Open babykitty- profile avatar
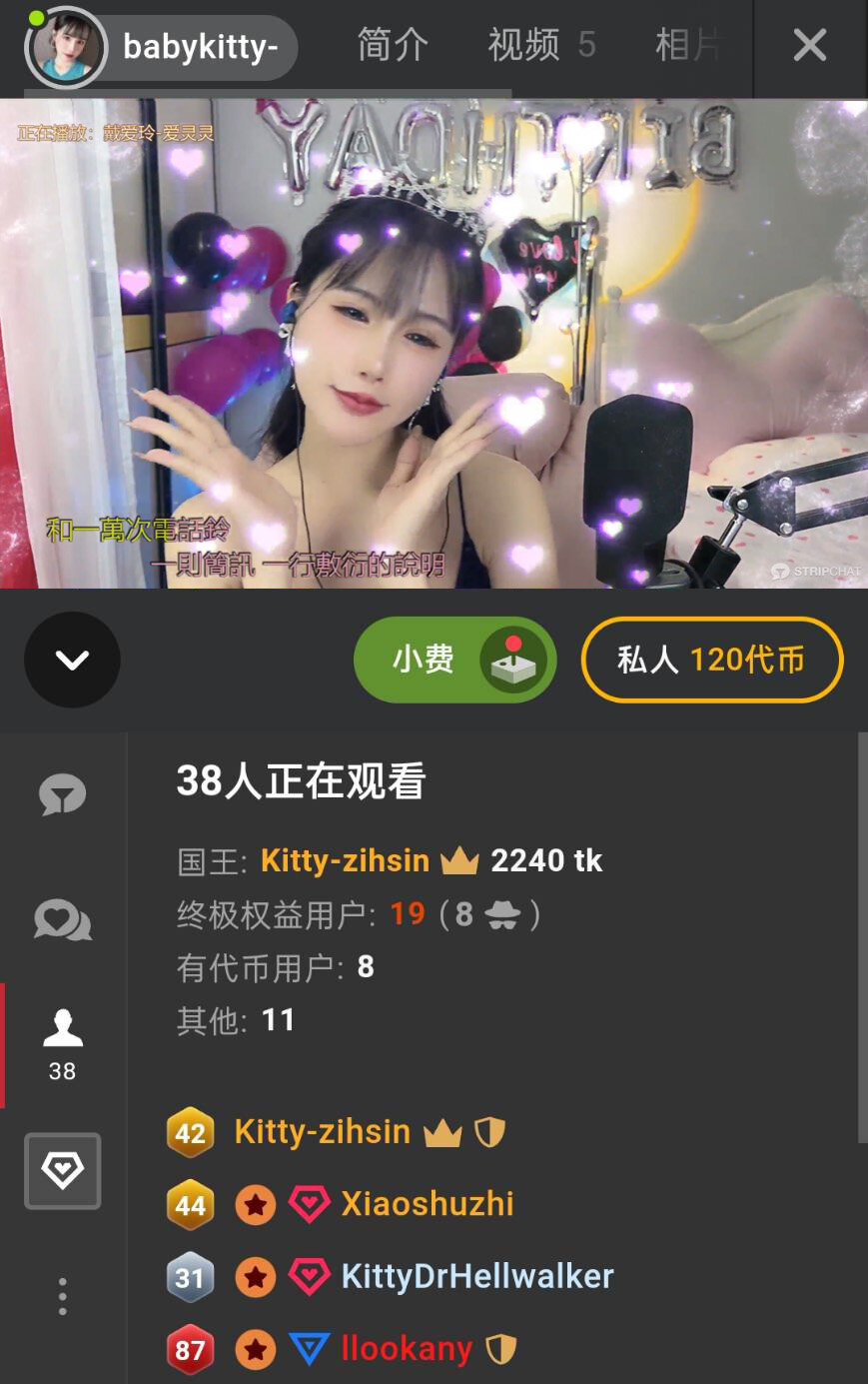This screenshot has height=1384, width=868. coord(66,46)
